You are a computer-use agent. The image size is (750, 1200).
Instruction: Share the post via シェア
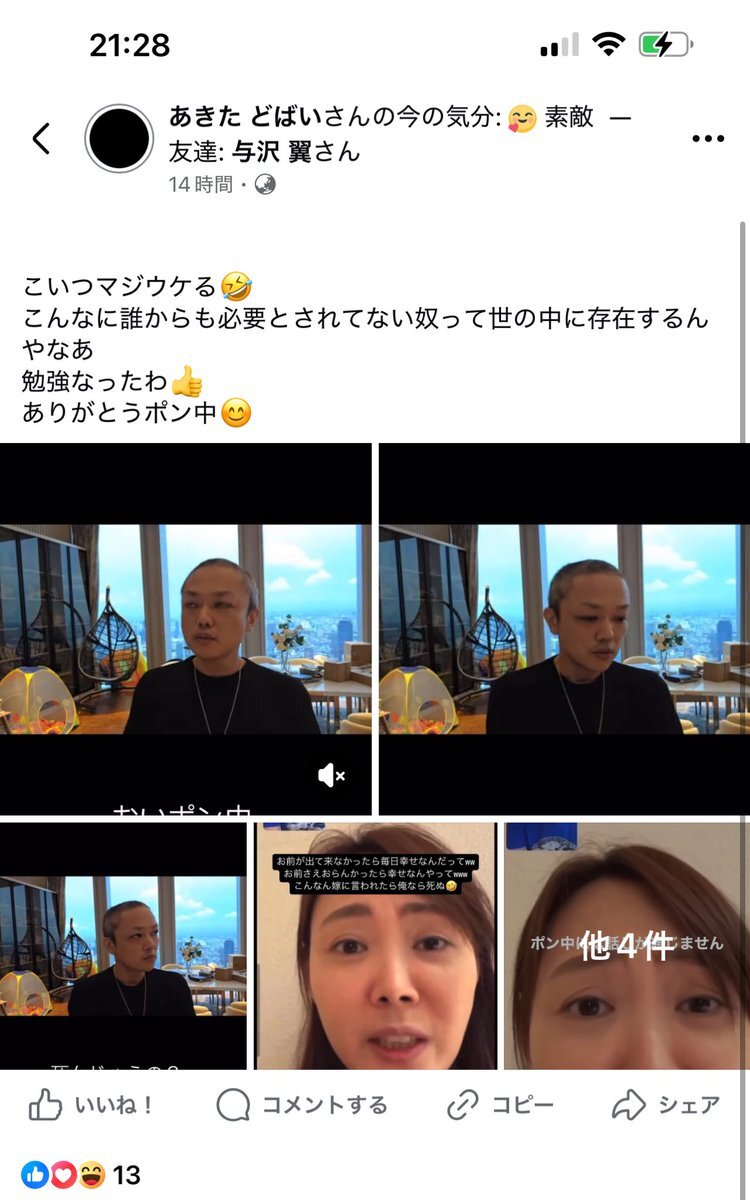click(666, 1105)
